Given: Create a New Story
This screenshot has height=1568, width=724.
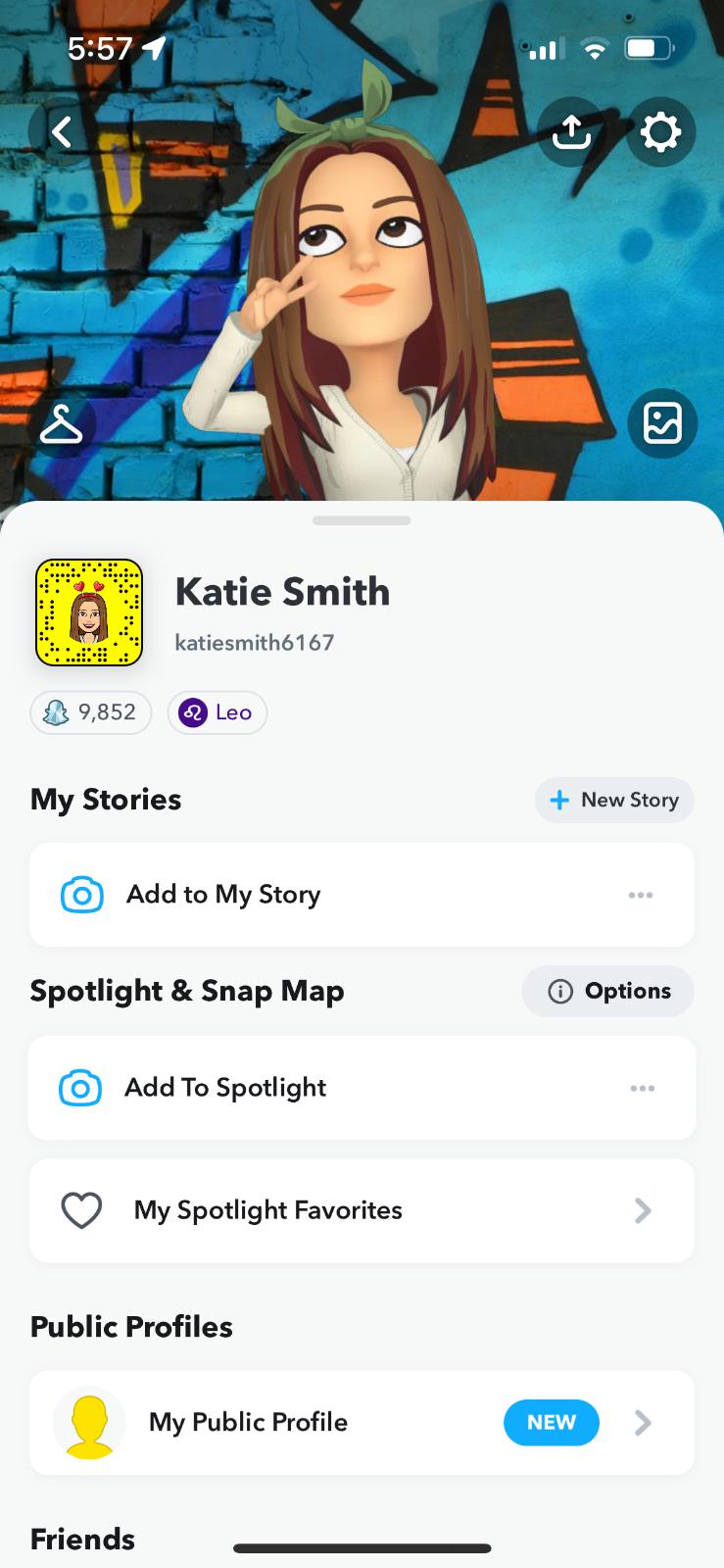Looking at the screenshot, I should click(x=614, y=800).
